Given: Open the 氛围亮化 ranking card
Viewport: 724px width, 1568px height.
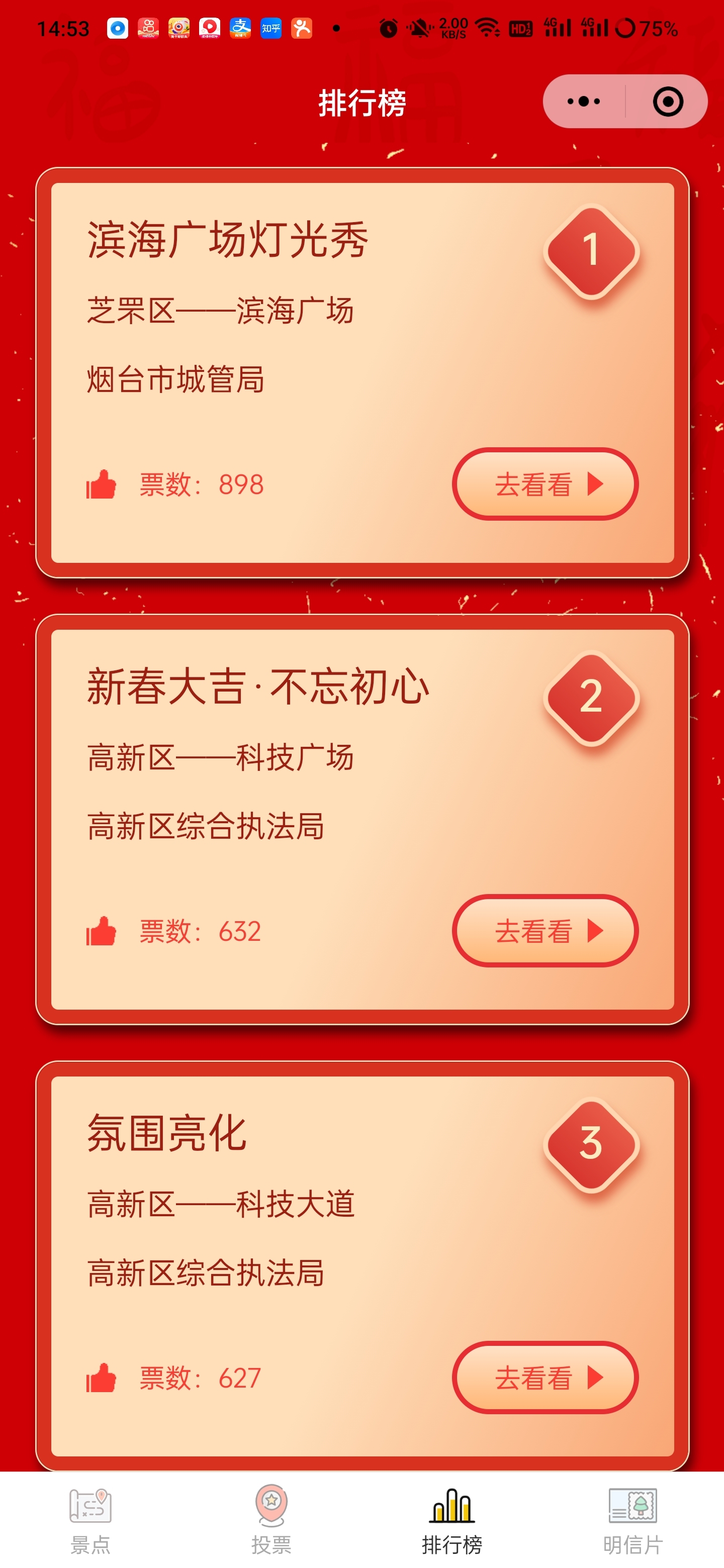Looking at the screenshot, I should 363,1266.
